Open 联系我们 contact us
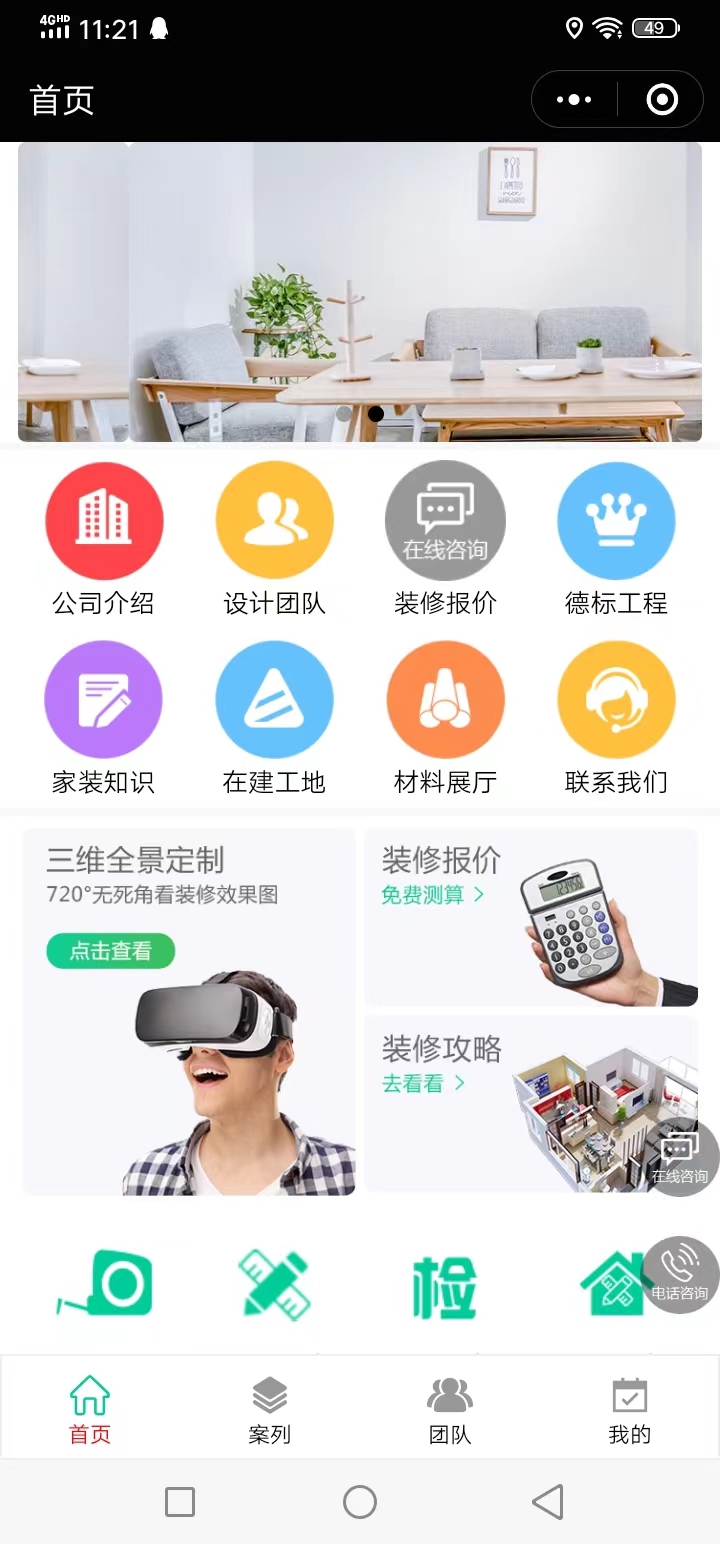The width and height of the screenshot is (720, 1544). (616, 700)
